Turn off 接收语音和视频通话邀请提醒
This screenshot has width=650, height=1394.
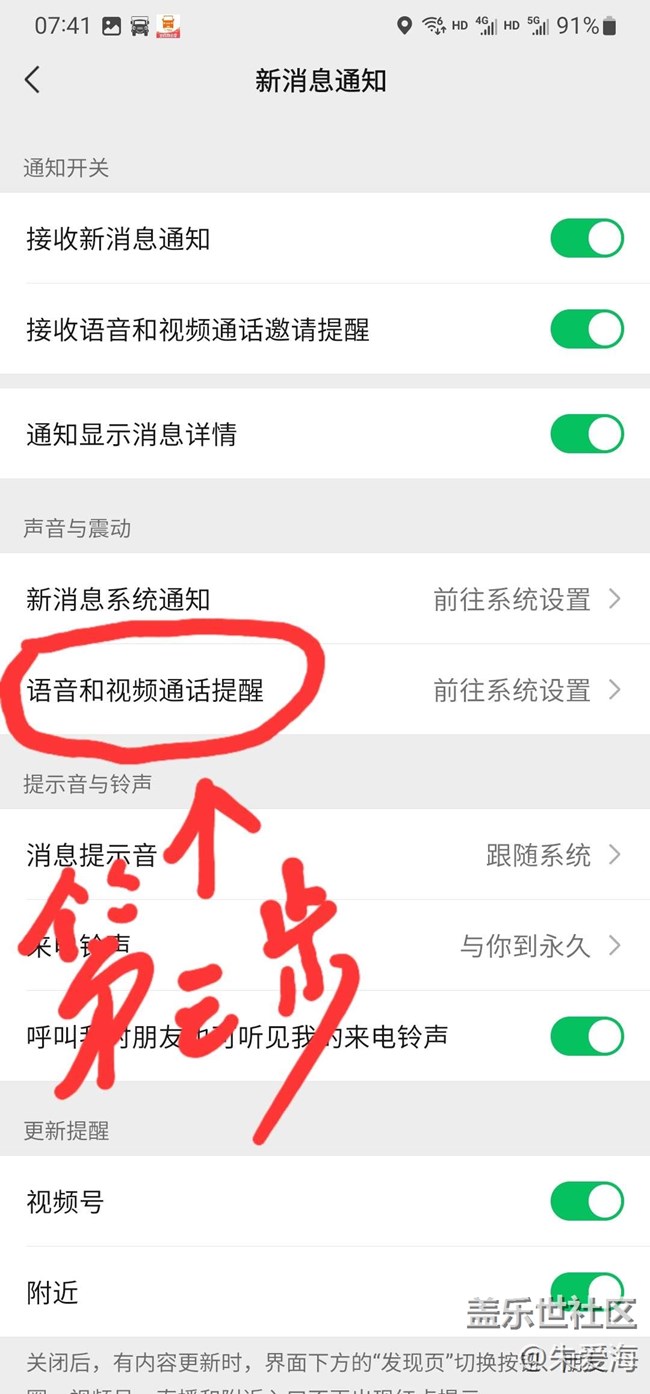587,329
